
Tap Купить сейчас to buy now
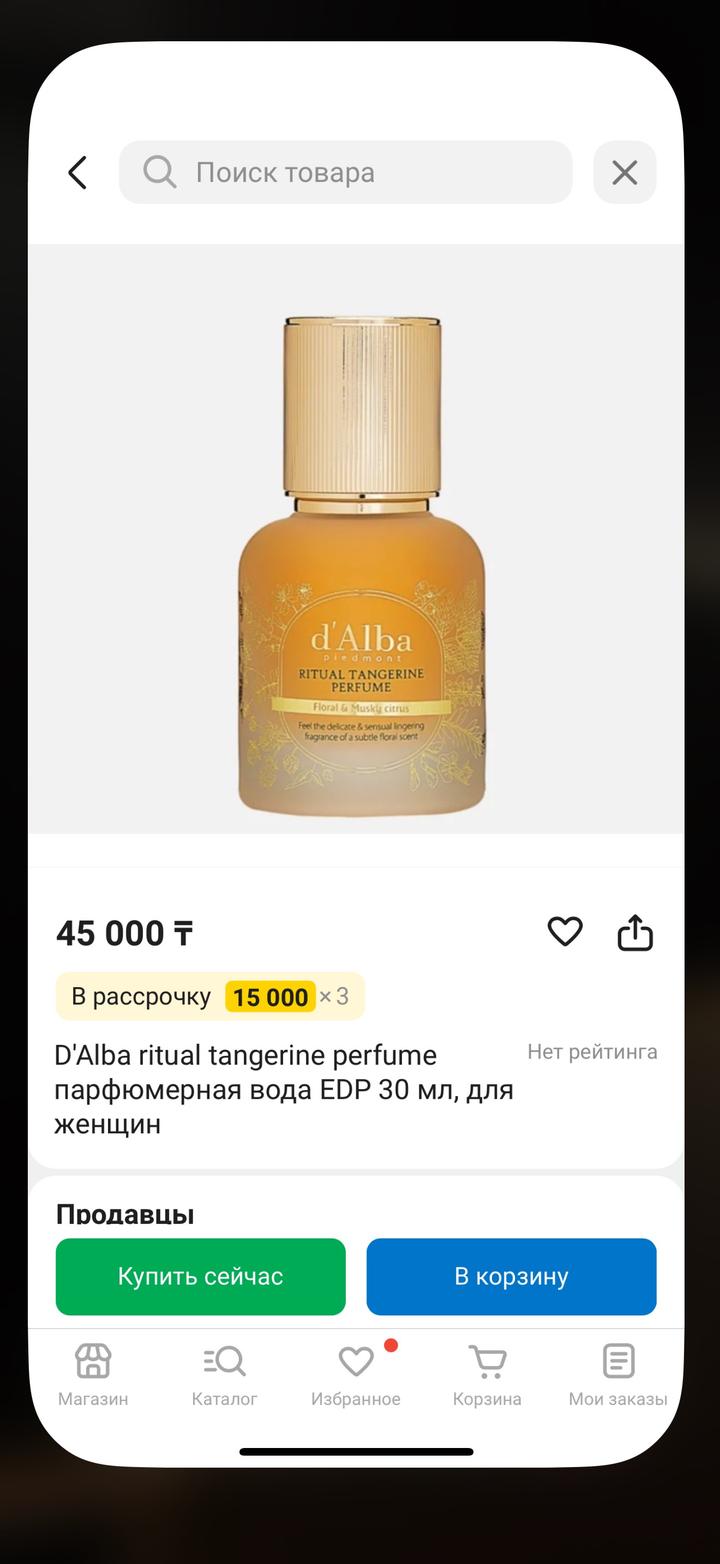coord(200,1276)
